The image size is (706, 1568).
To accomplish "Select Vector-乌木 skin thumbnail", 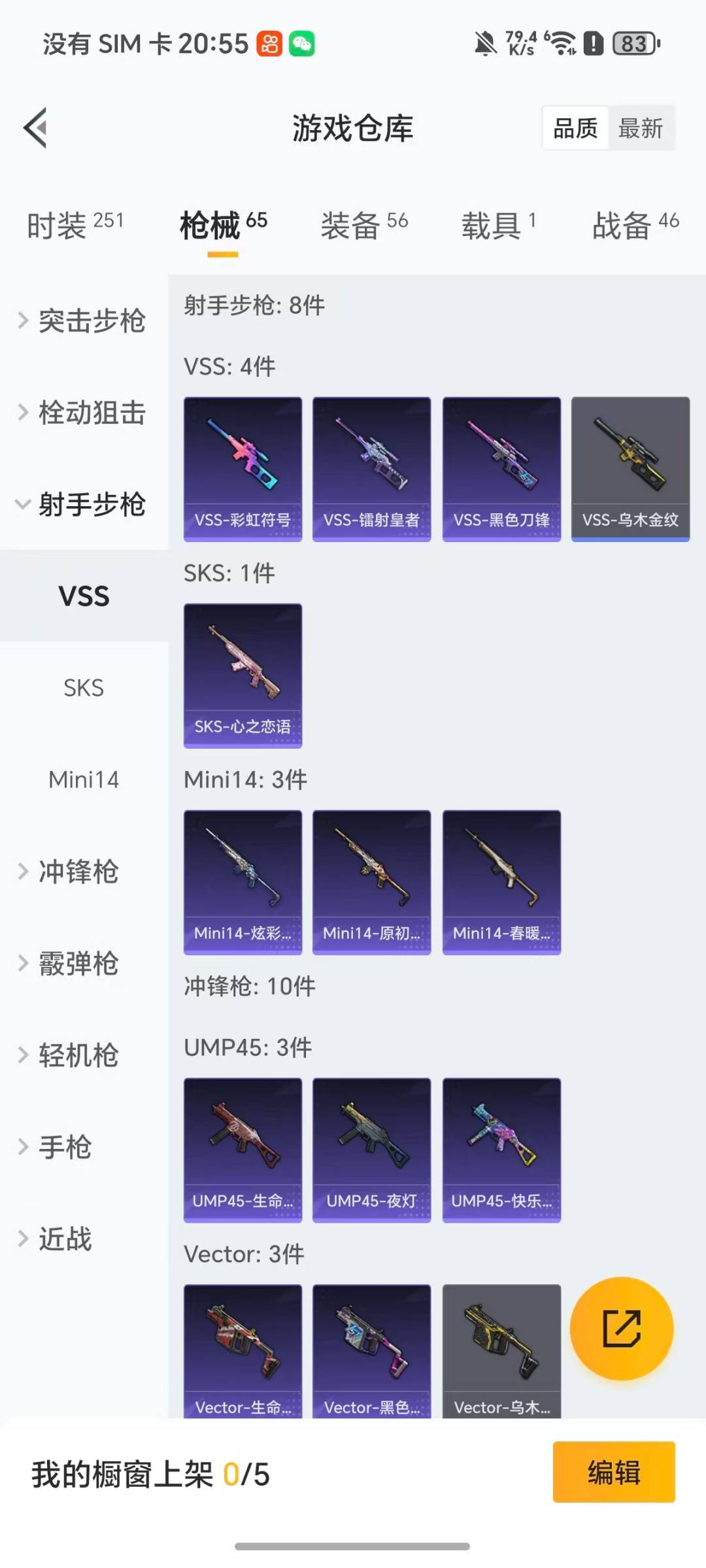I will coord(501,1355).
